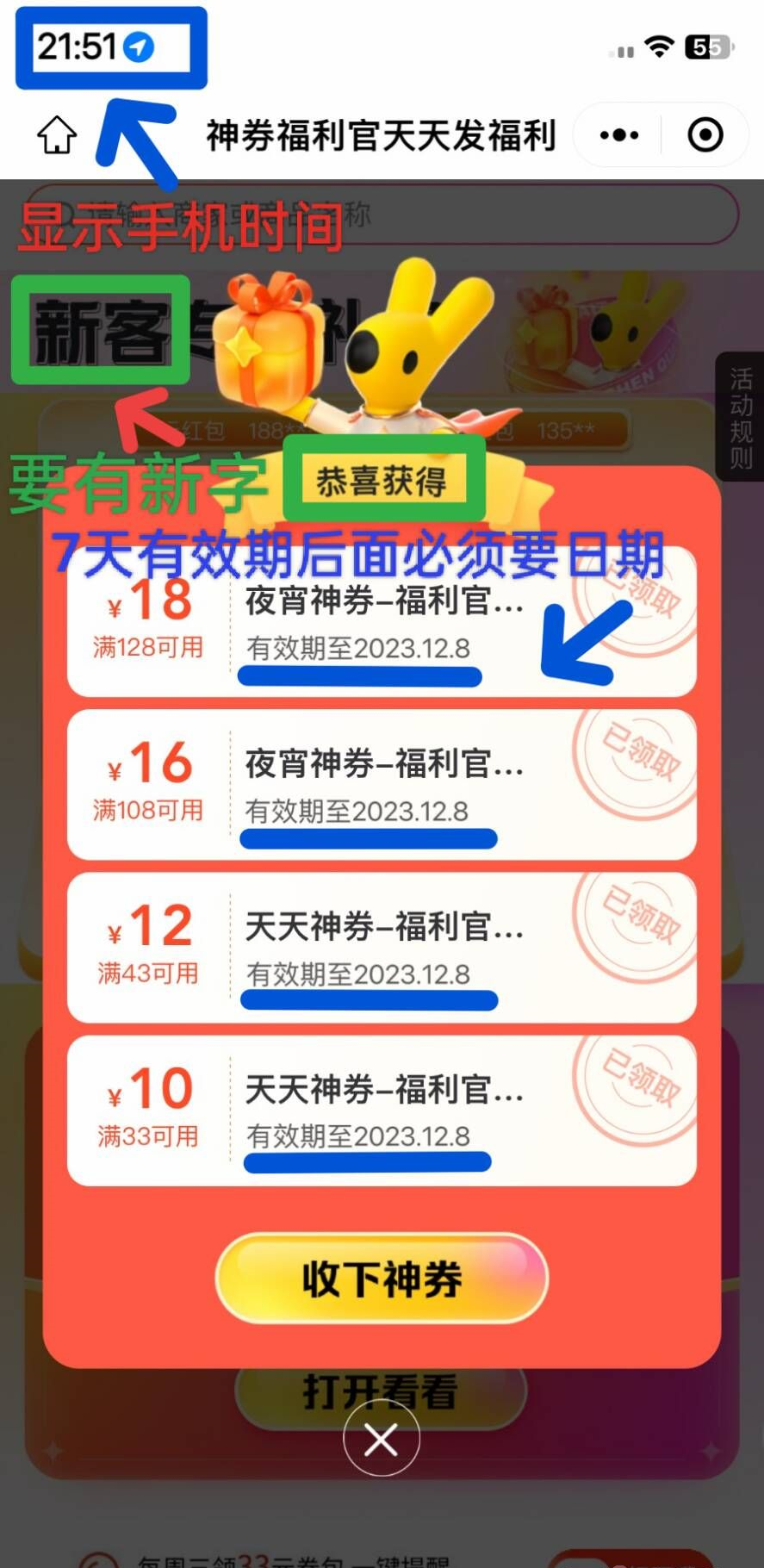Image resolution: width=764 pixels, height=1568 pixels.
Task: Open the ¥16 满108可用 coupon card
Action: 381,785
